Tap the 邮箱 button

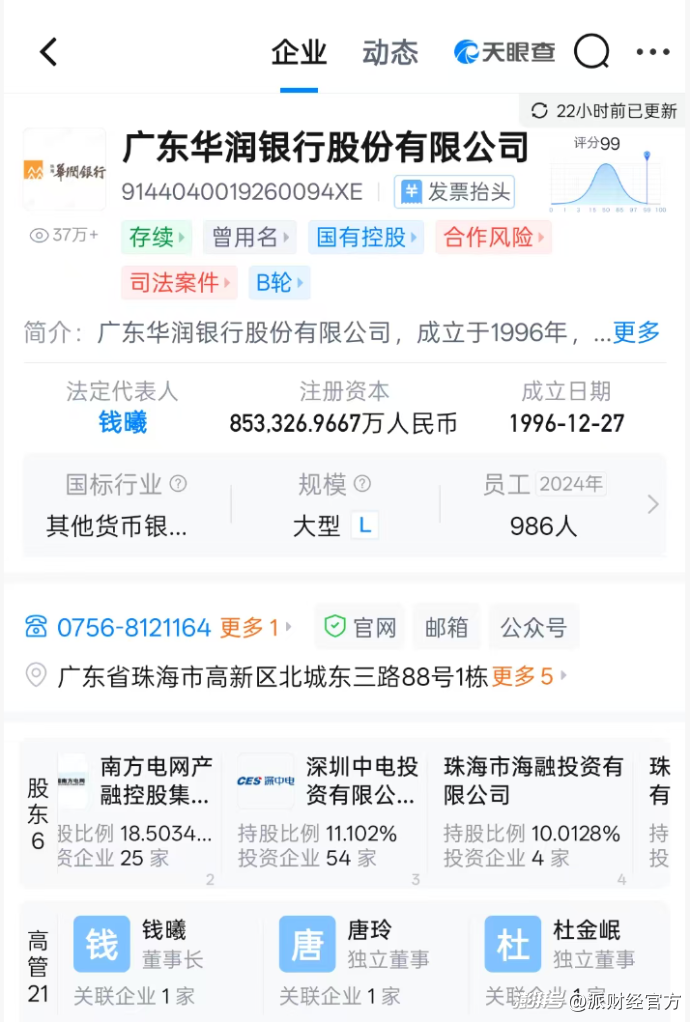(x=446, y=628)
